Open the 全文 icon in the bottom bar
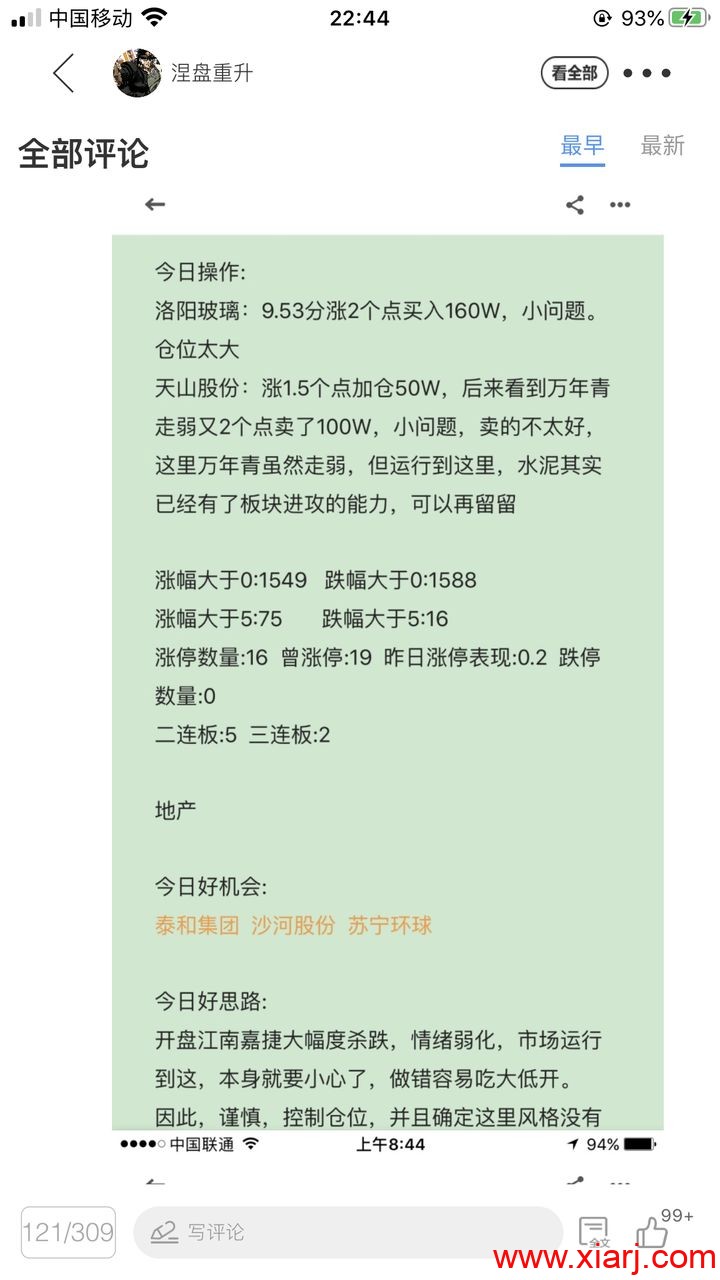 pyautogui.click(x=593, y=1232)
